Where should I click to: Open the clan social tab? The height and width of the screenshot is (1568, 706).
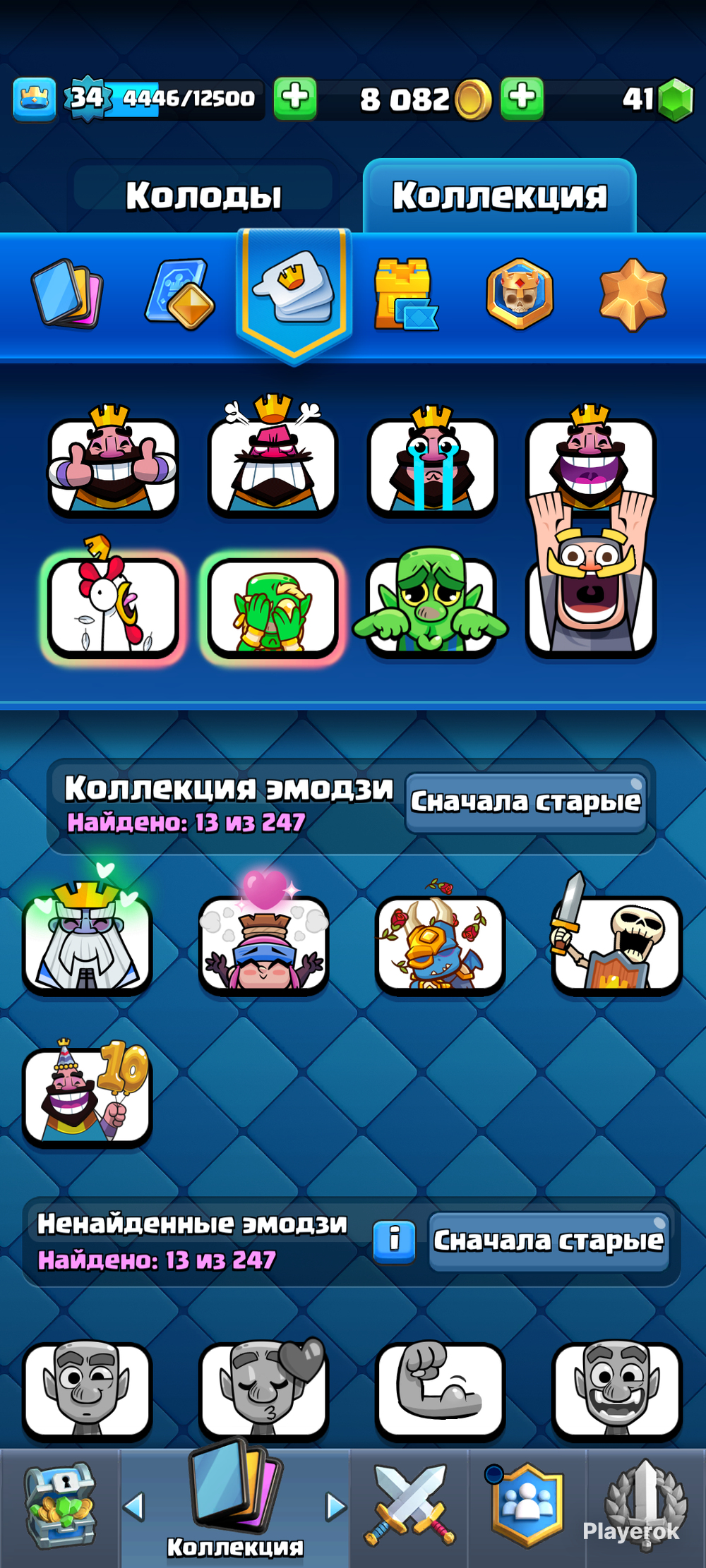click(x=527, y=1505)
